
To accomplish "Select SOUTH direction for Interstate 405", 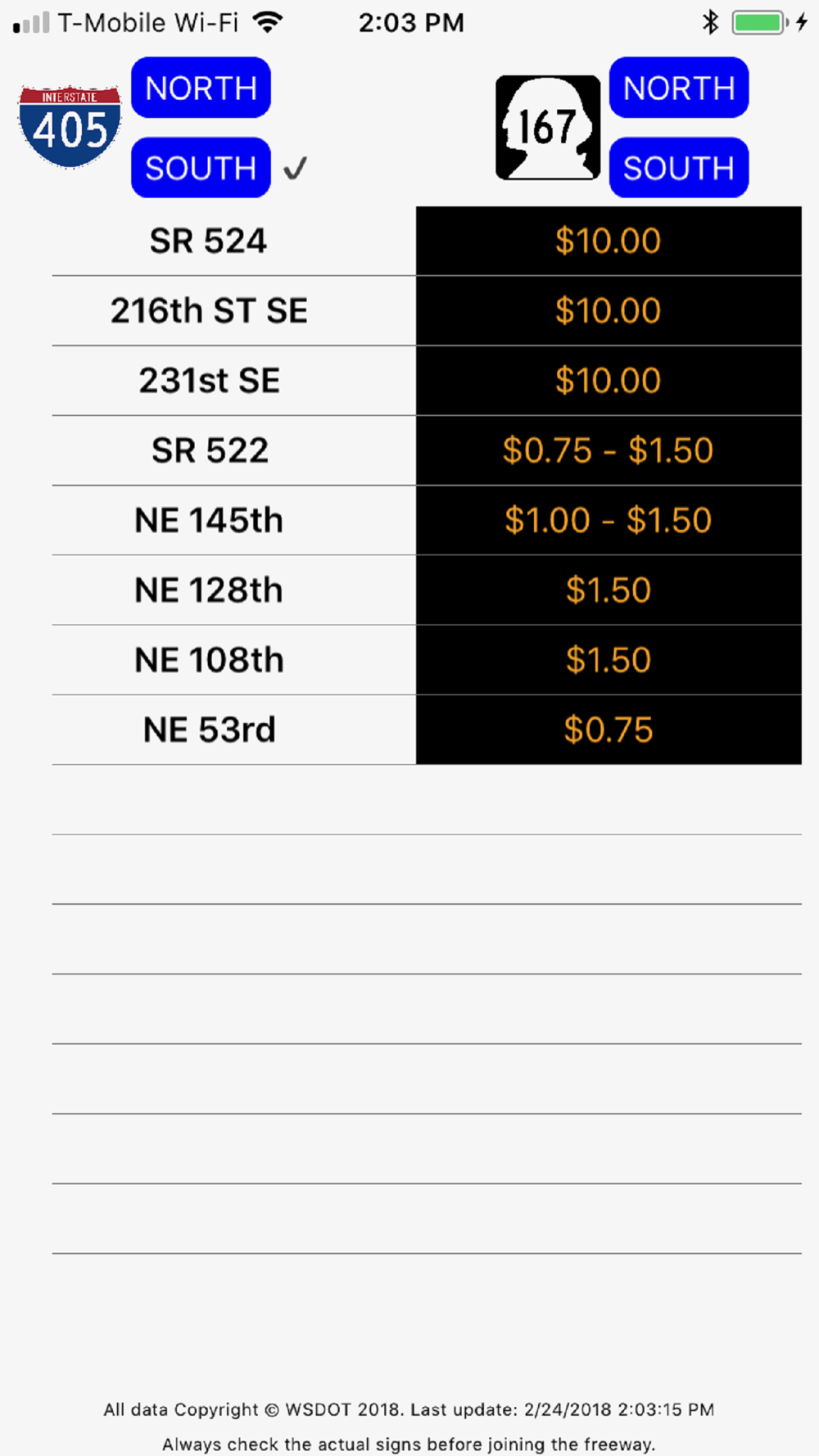I will (201, 168).
